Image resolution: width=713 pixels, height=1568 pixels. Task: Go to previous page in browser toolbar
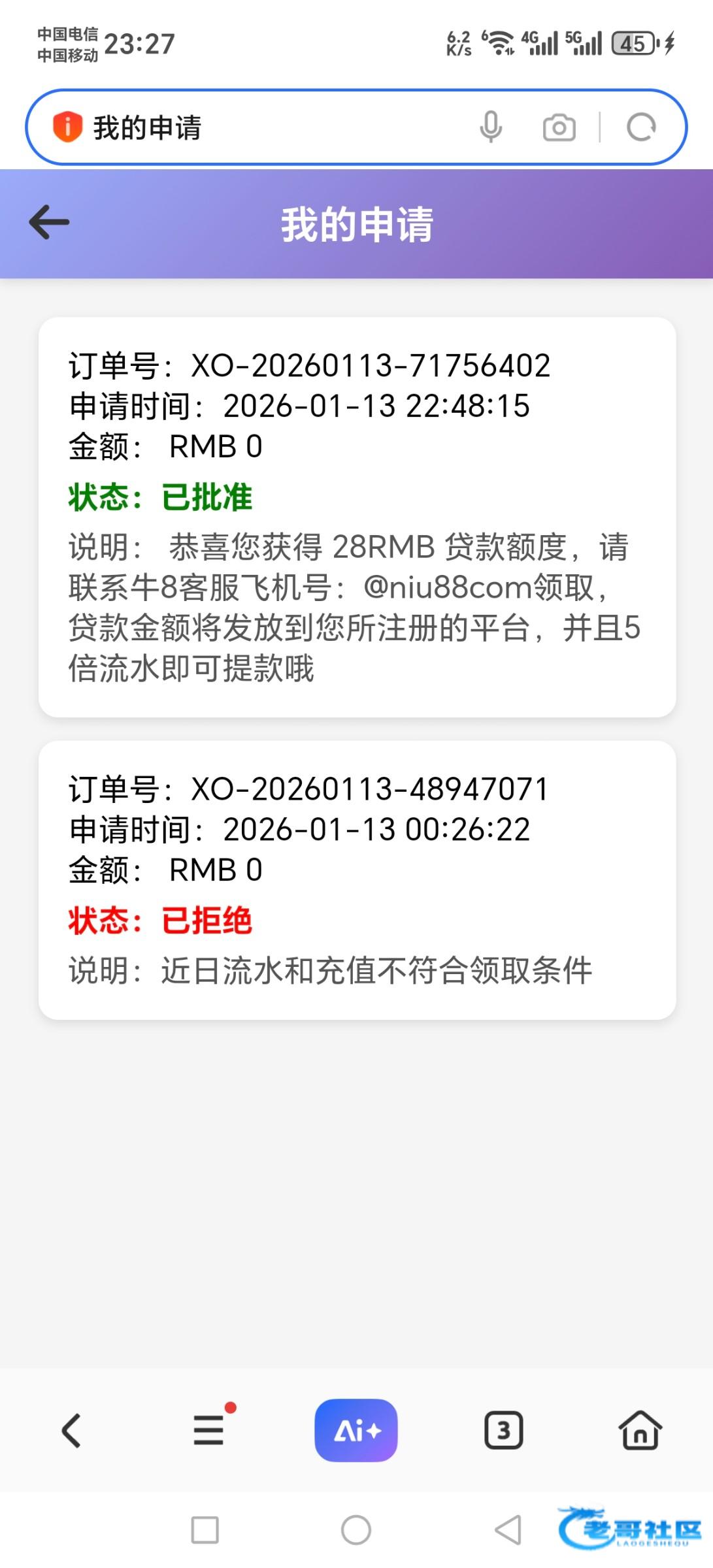point(72,1431)
